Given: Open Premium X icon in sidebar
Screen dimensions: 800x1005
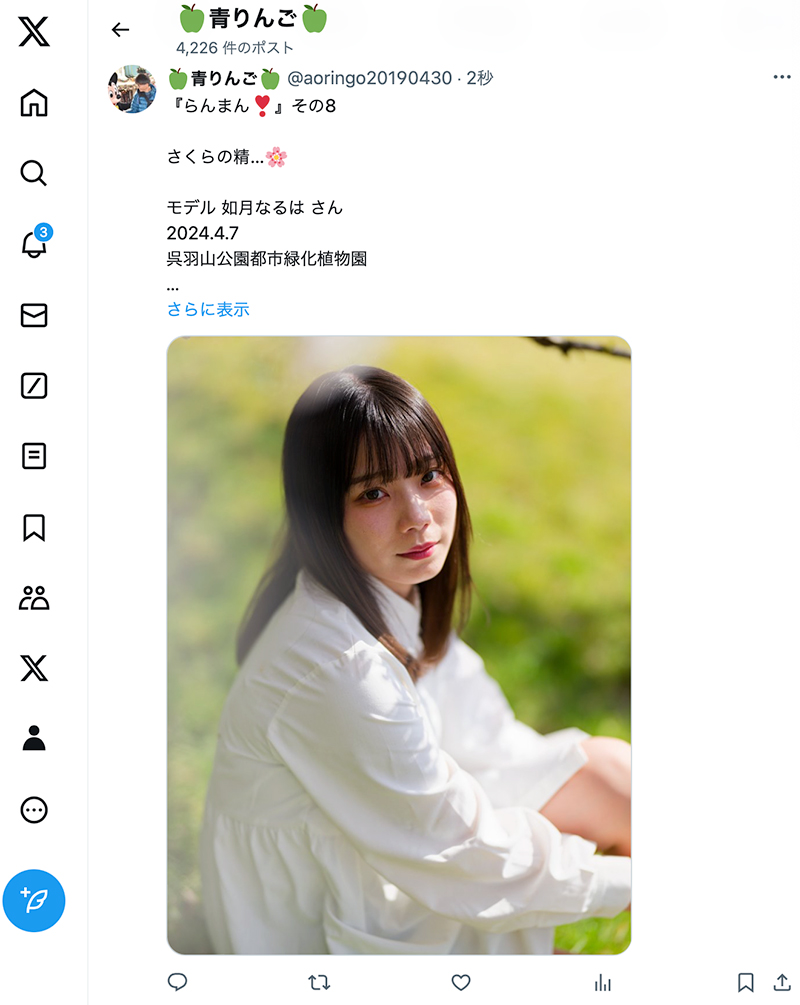Looking at the screenshot, I should click(x=34, y=668).
